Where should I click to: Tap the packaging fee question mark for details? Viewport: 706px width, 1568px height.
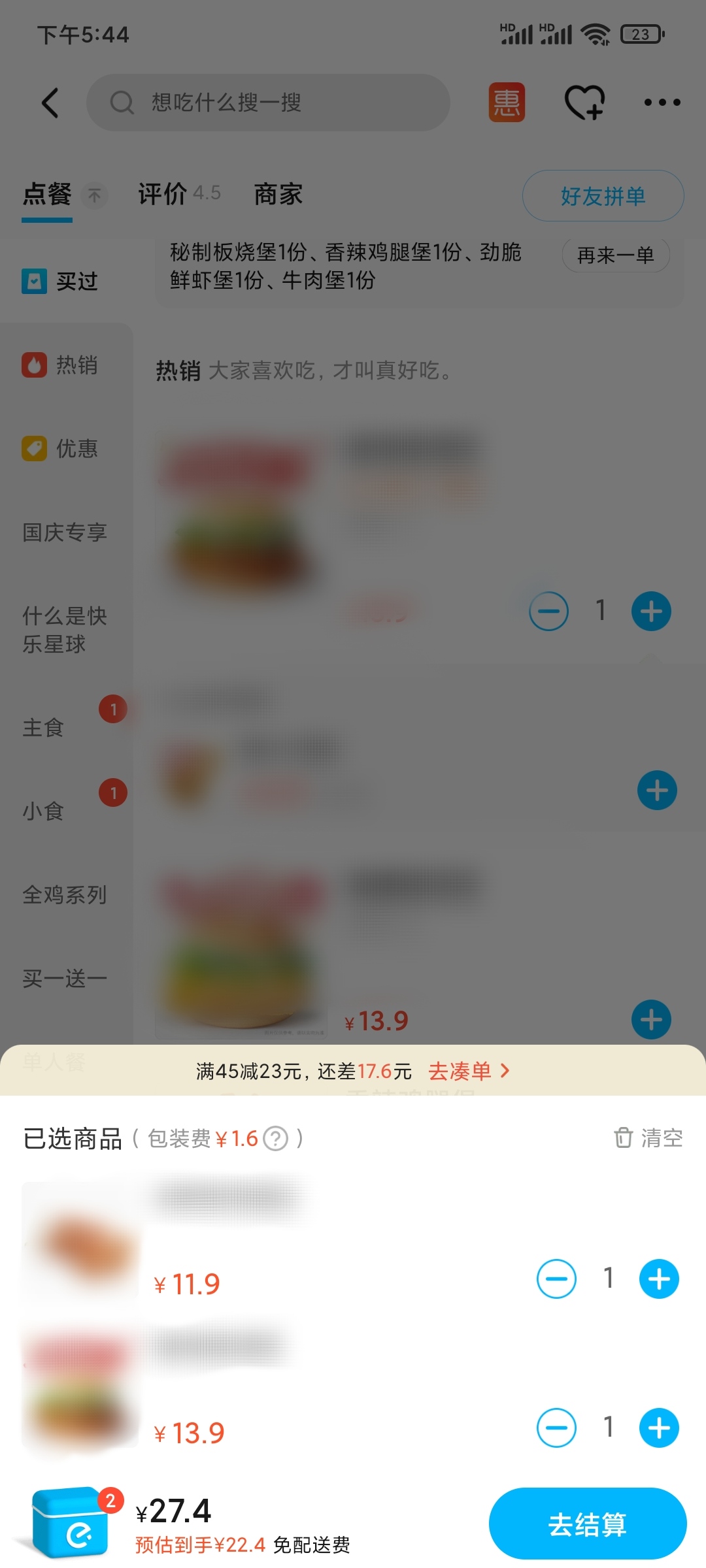[x=275, y=1138]
